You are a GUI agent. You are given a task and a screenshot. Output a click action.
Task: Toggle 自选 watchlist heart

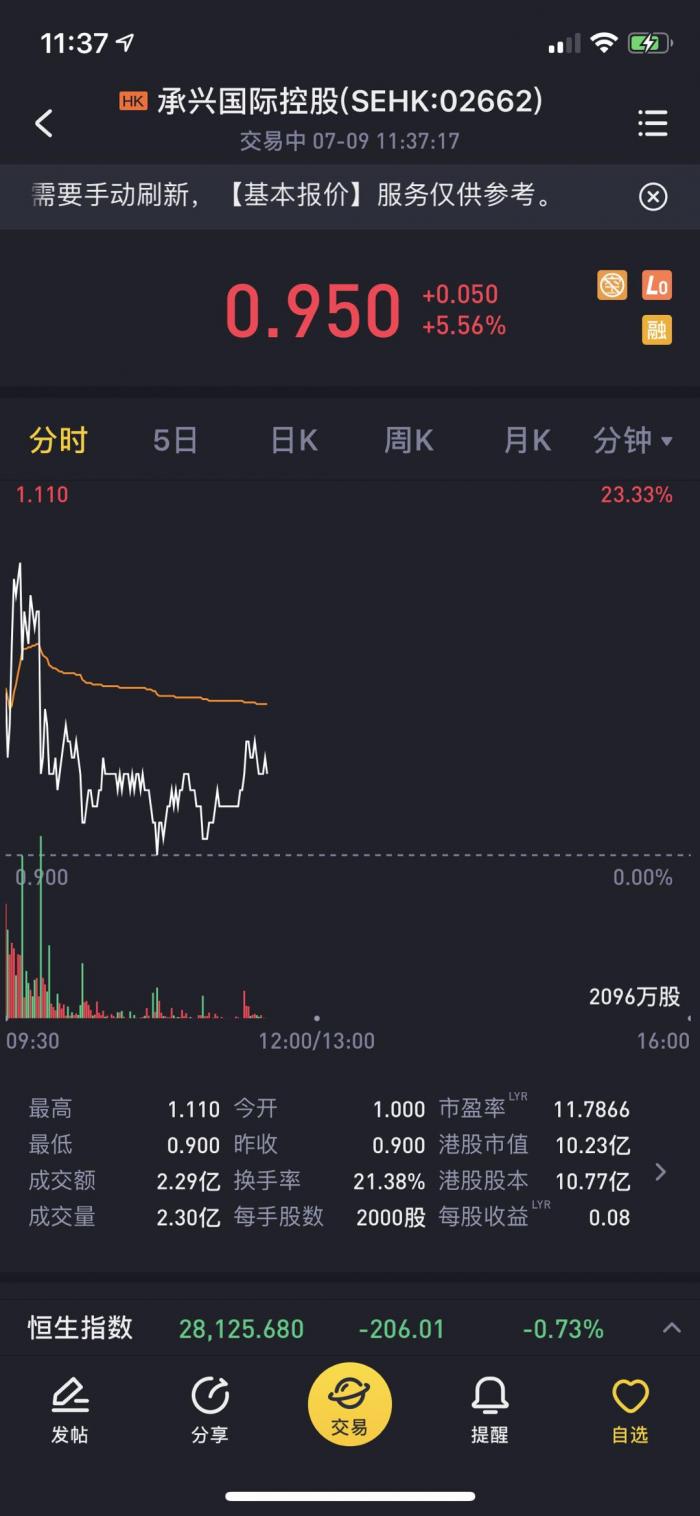tap(630, 1410)
